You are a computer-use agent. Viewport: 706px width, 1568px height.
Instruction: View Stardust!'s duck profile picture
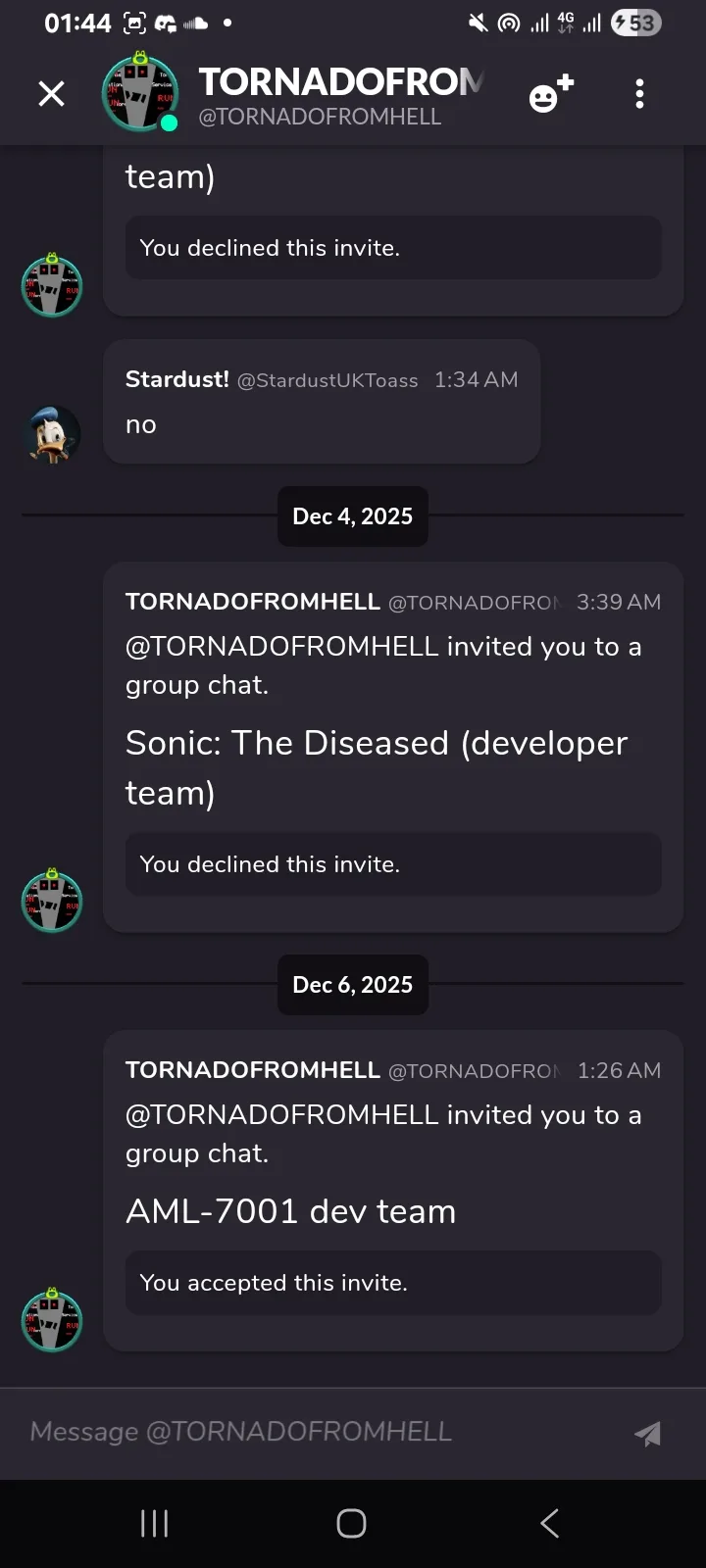click(x=52, y=433)
